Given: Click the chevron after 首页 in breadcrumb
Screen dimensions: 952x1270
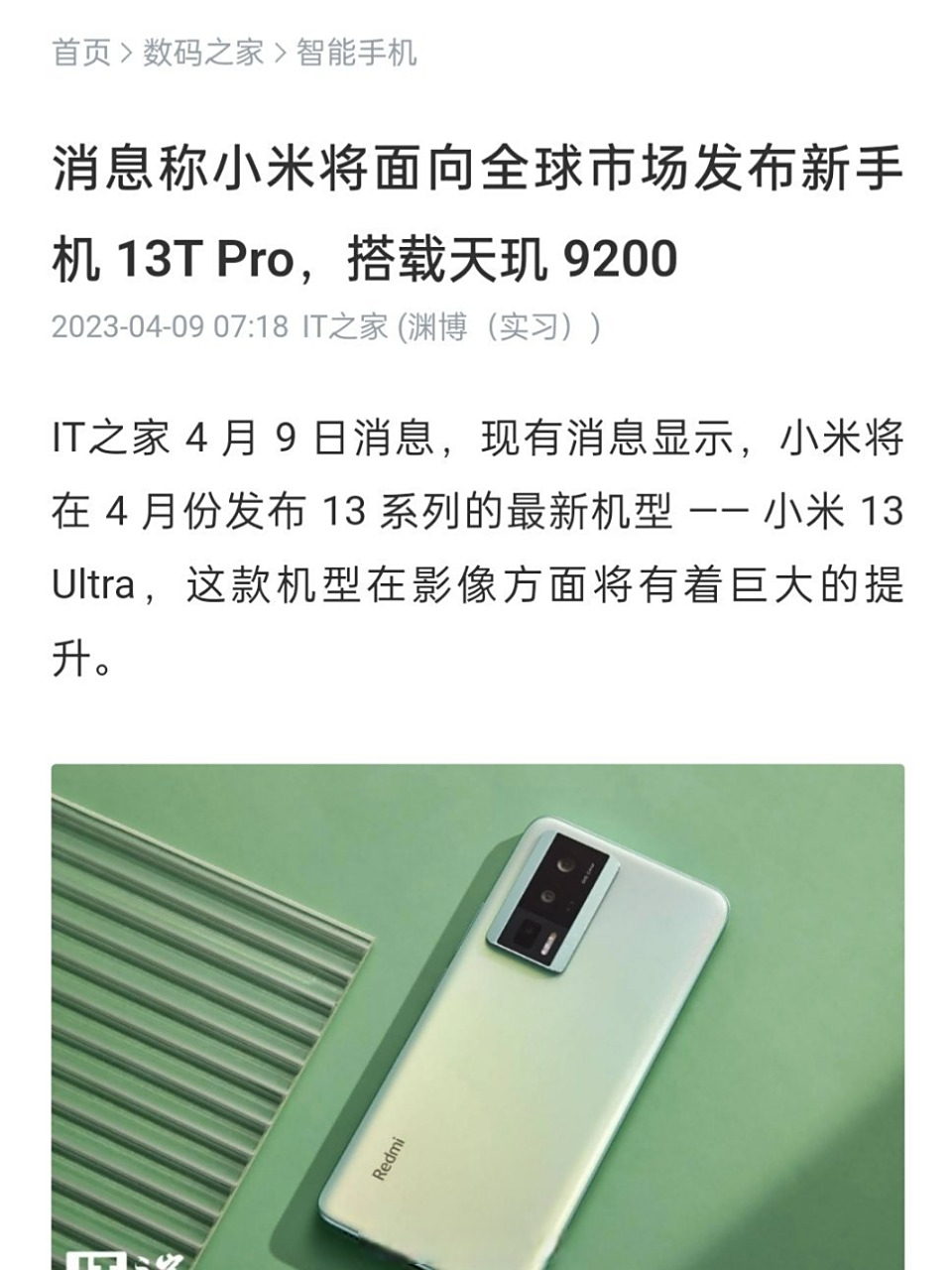Looking at the screenshot, I should pos(127,53).
